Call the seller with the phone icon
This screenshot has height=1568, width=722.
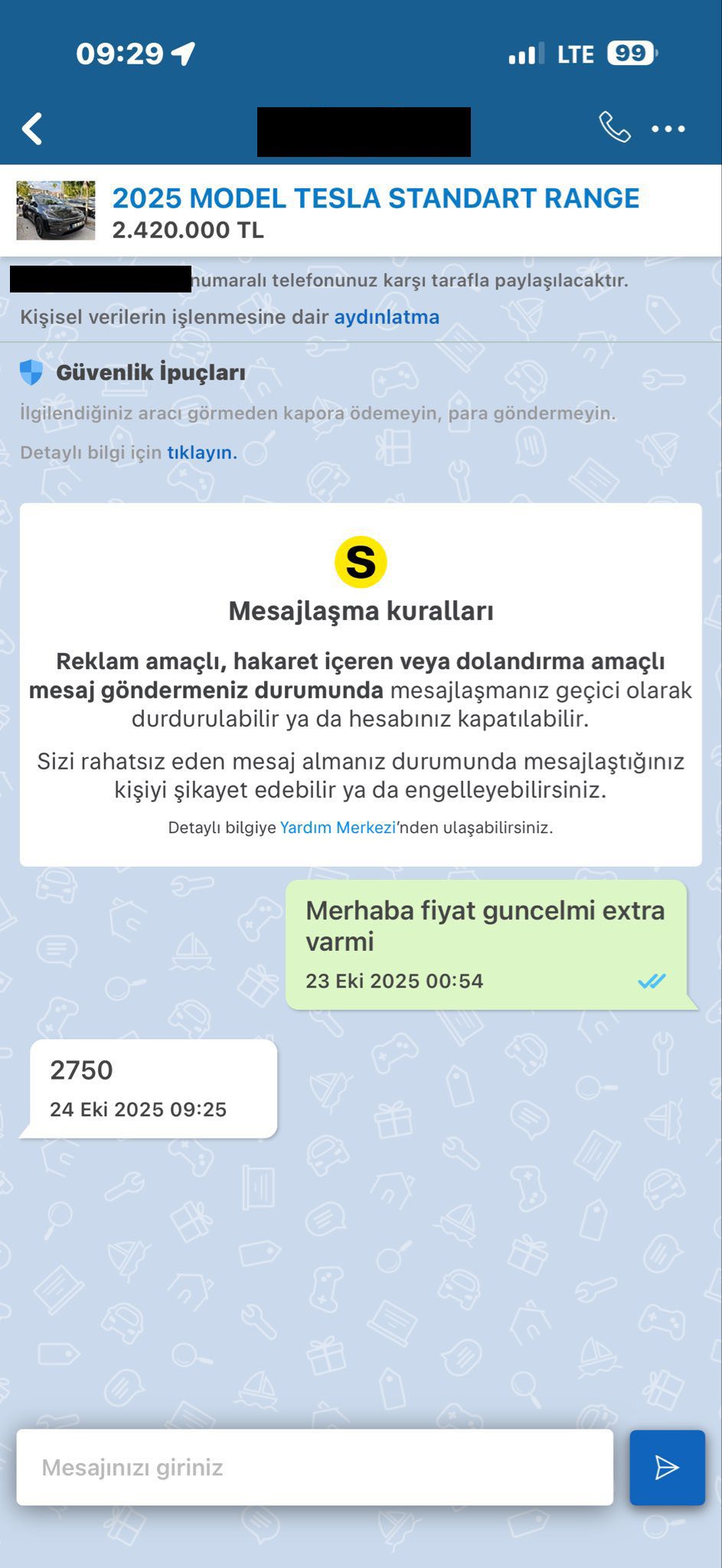614,128
